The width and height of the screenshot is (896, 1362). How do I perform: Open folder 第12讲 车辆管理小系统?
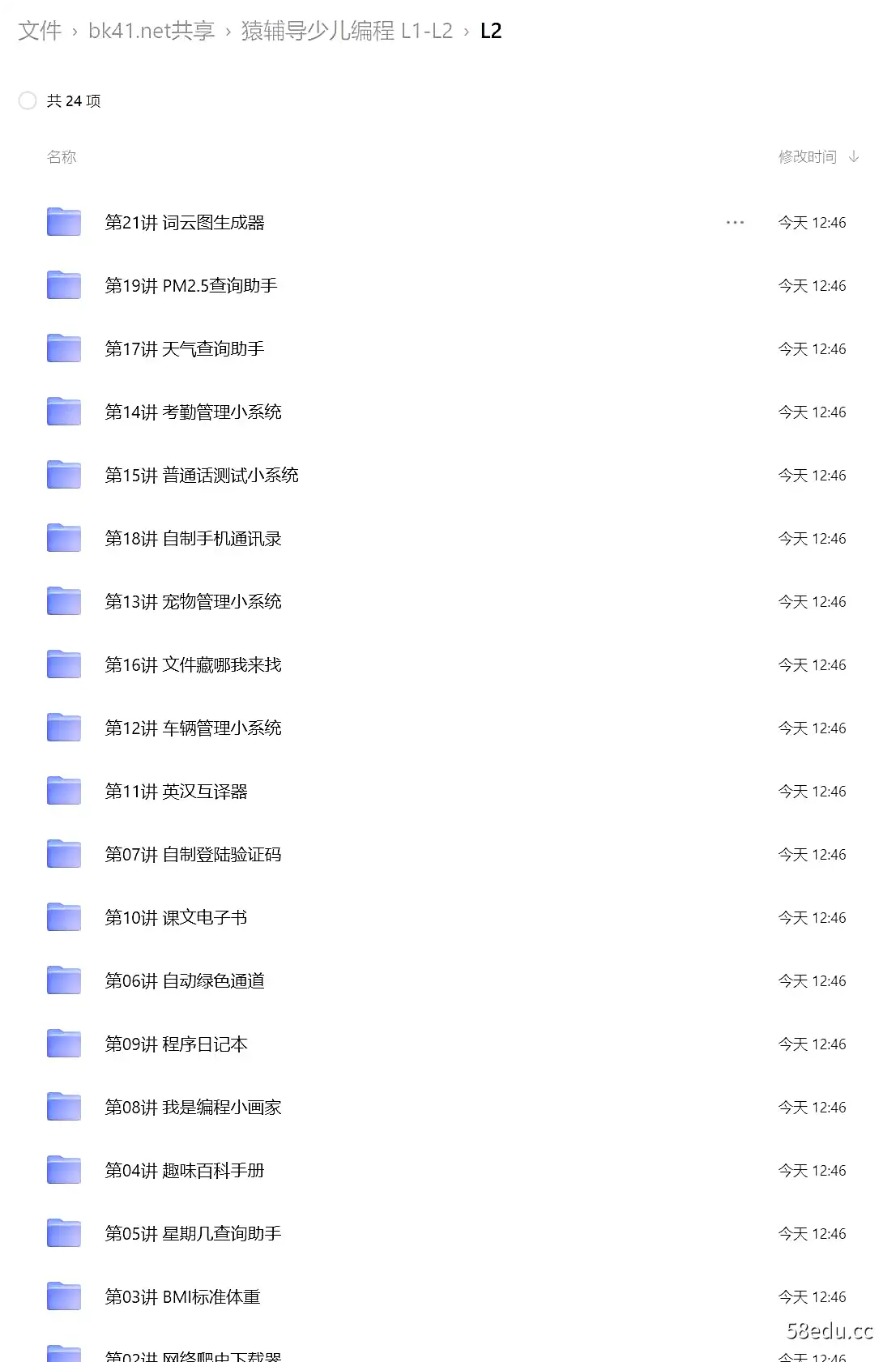tap(193, 728)
